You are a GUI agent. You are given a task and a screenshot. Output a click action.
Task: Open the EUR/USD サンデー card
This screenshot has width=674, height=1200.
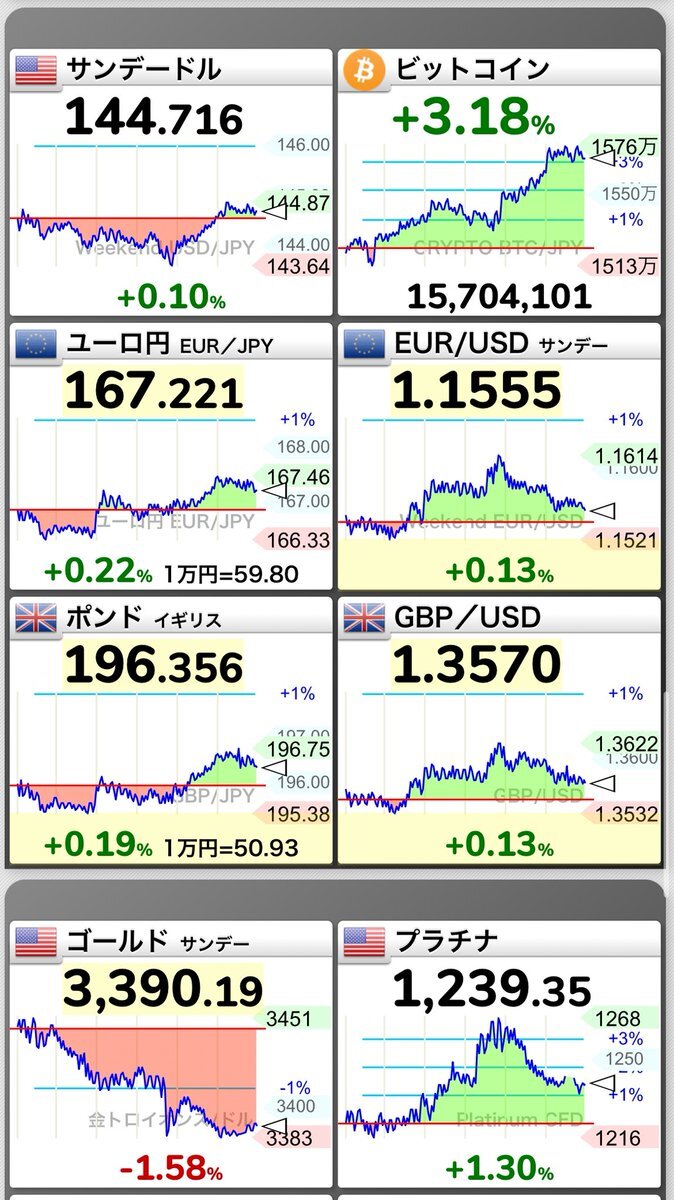coord(499,456)
